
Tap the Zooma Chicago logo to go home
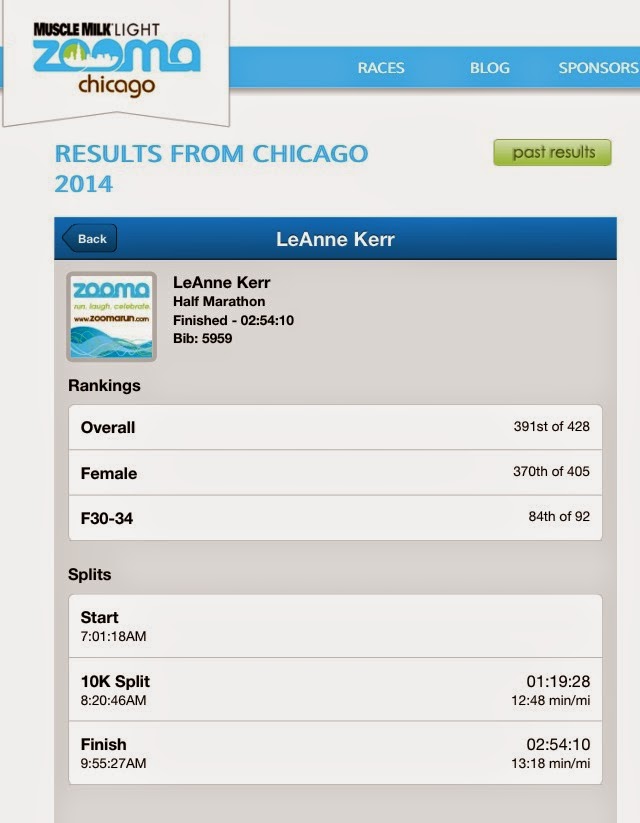pos(117,59)
